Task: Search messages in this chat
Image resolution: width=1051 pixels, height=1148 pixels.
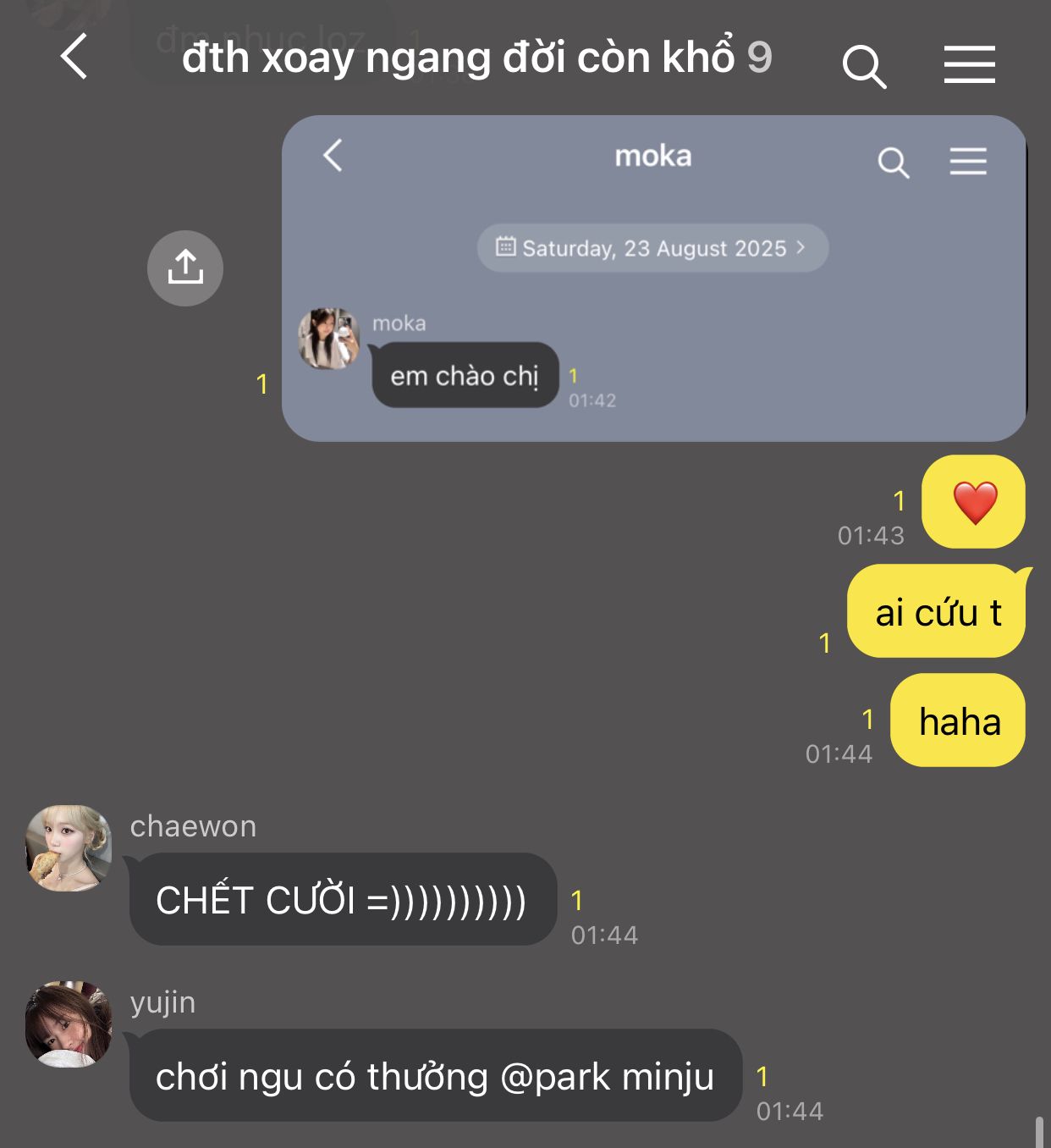Action: coord(864,66)
